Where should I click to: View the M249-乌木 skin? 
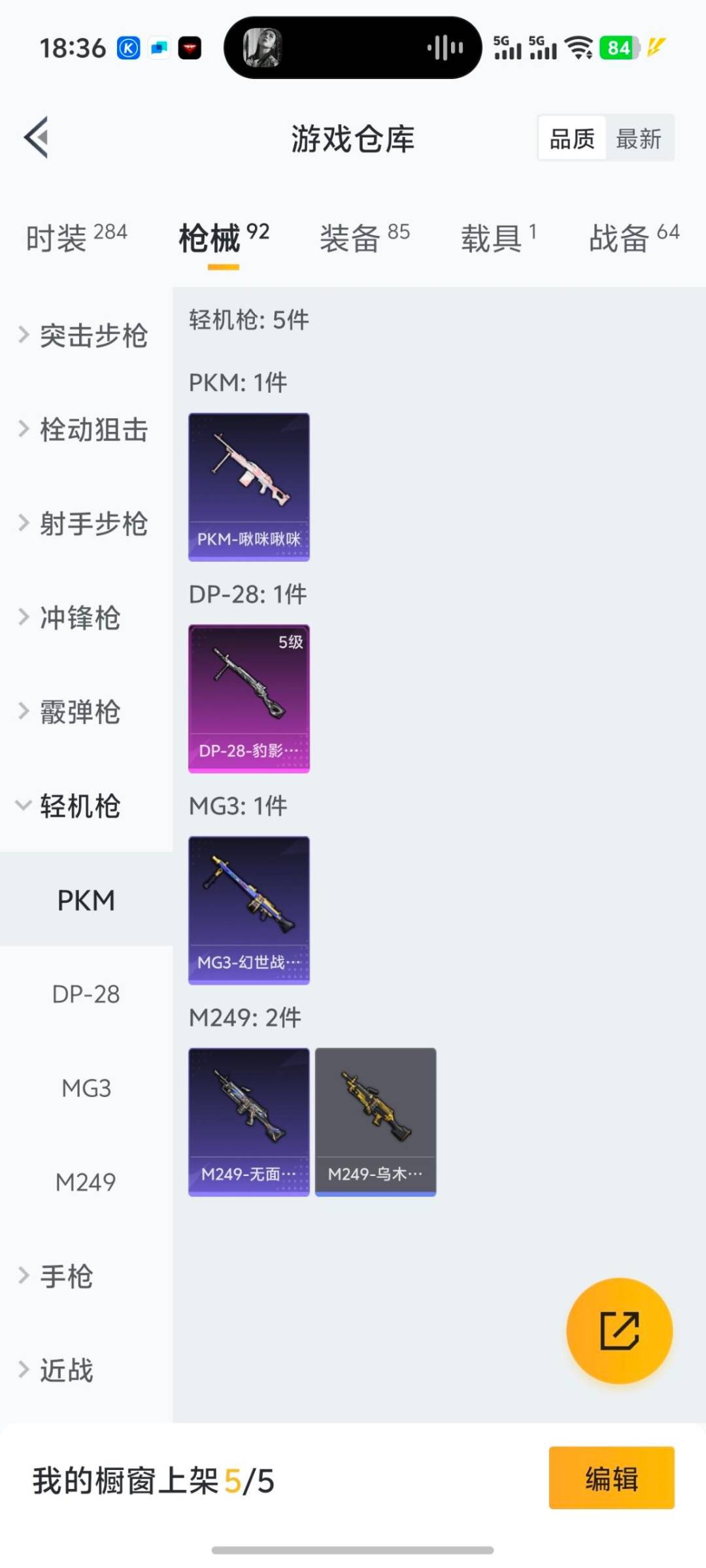pos(375,1122)
